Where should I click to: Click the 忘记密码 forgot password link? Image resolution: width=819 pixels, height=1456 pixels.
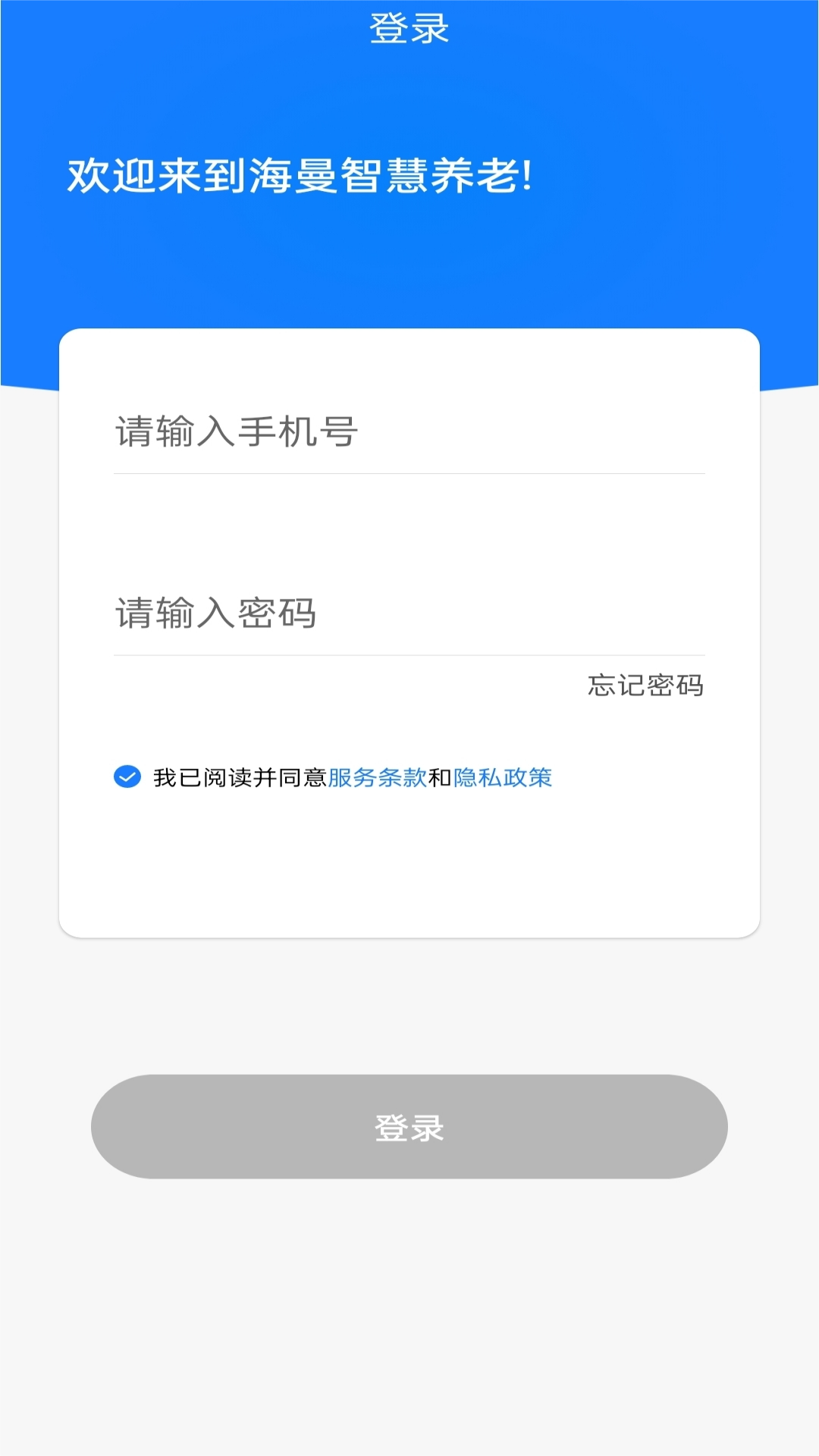point(645,686)
